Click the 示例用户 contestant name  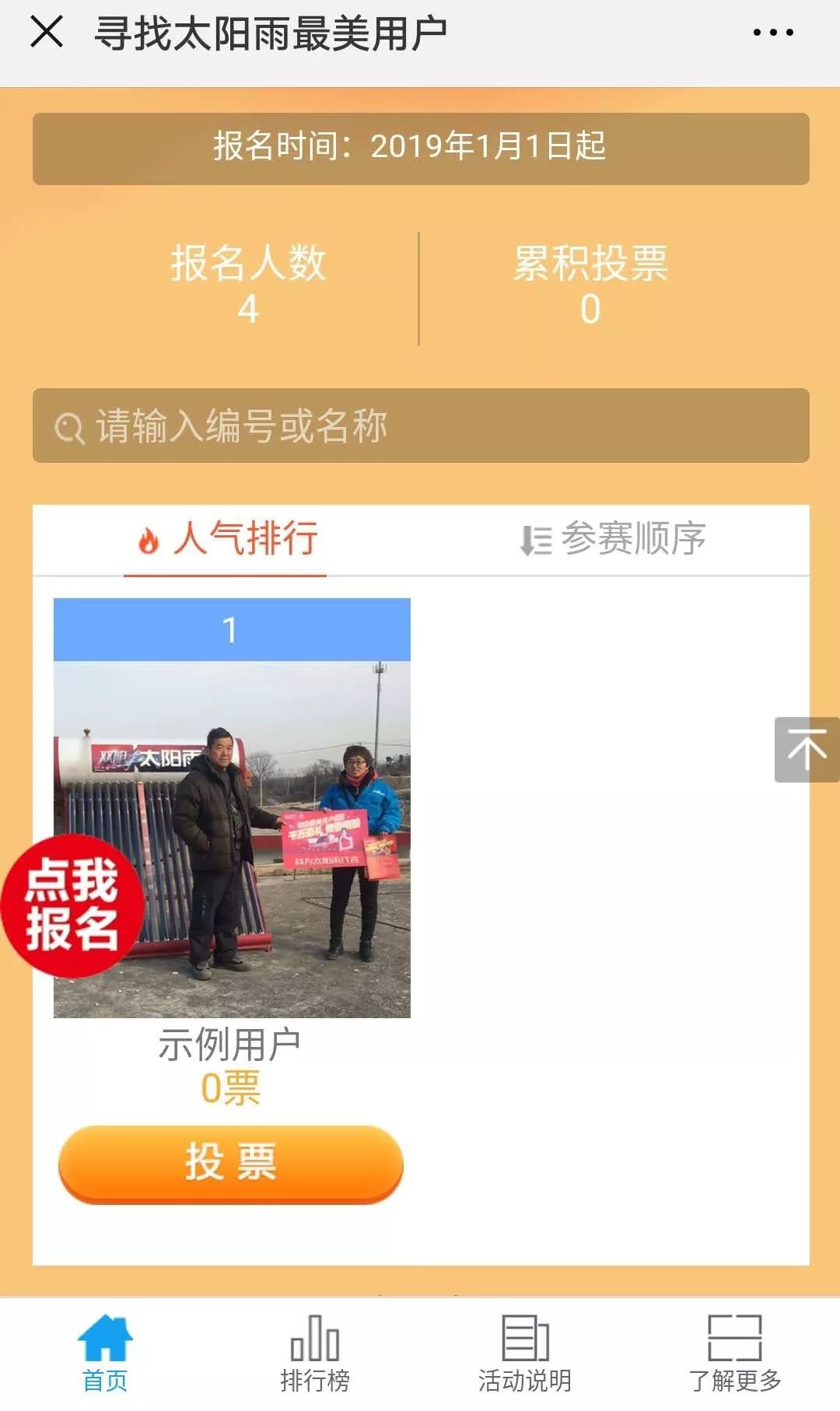click(231, 1042)
